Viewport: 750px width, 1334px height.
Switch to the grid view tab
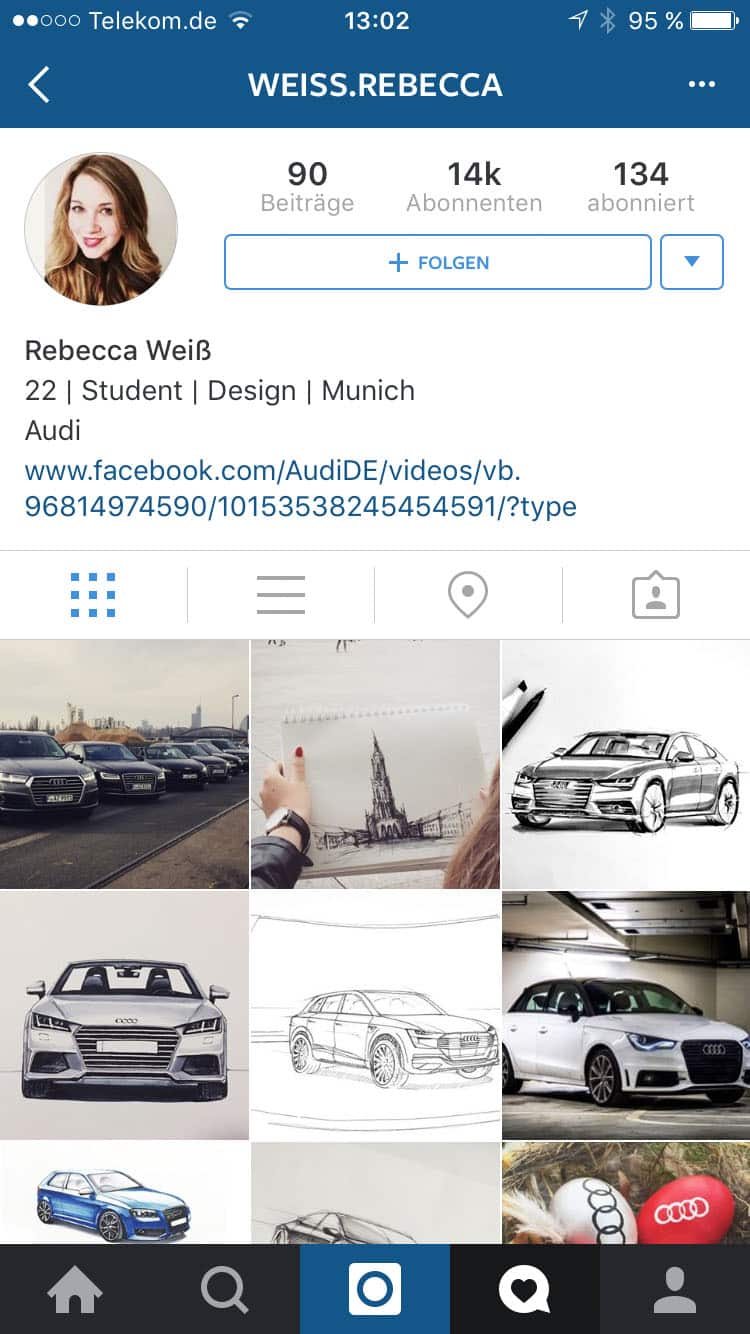[x=93, y=595]
